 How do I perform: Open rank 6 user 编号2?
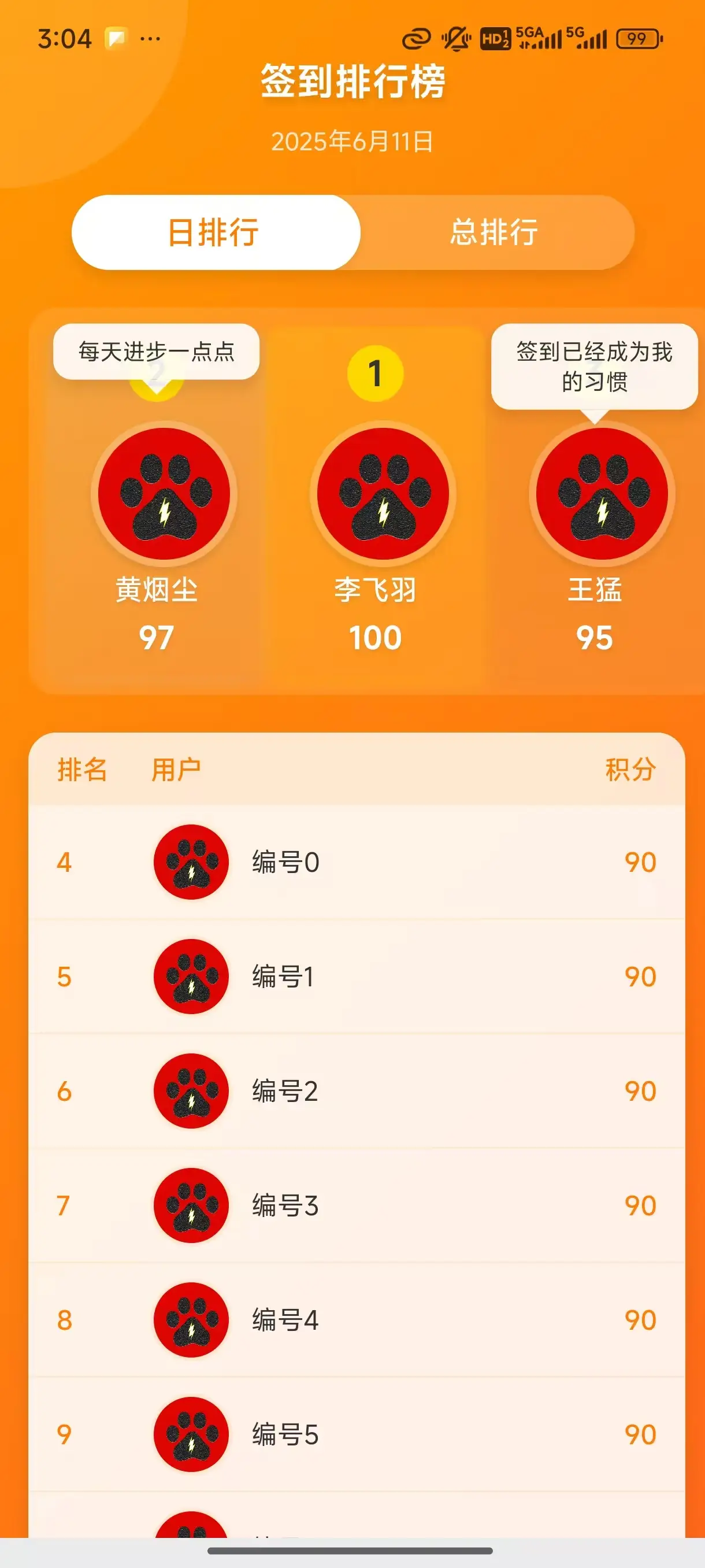[357, 1091]
